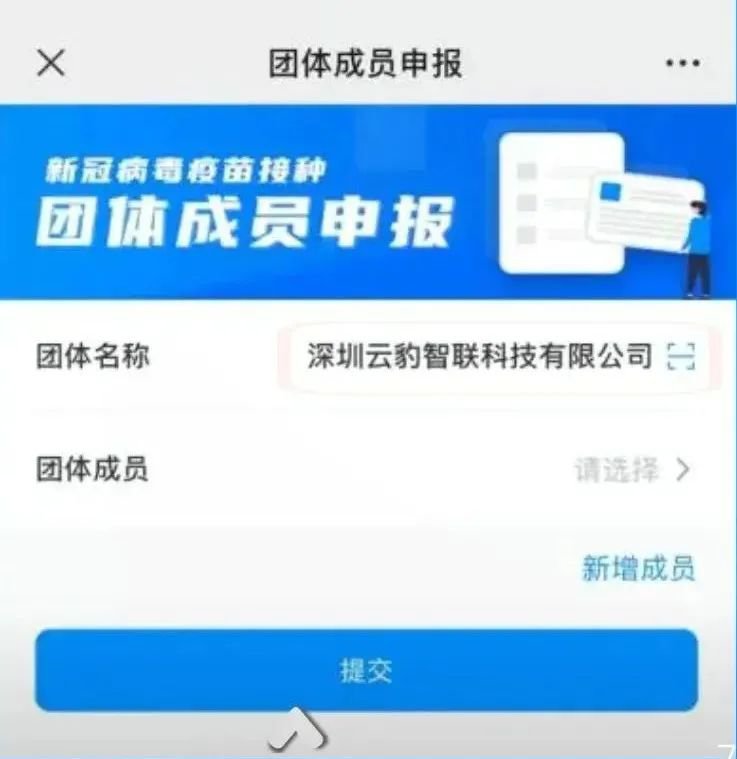
Task: Open the three-dot overflow menu
Action: click(682, 63)
